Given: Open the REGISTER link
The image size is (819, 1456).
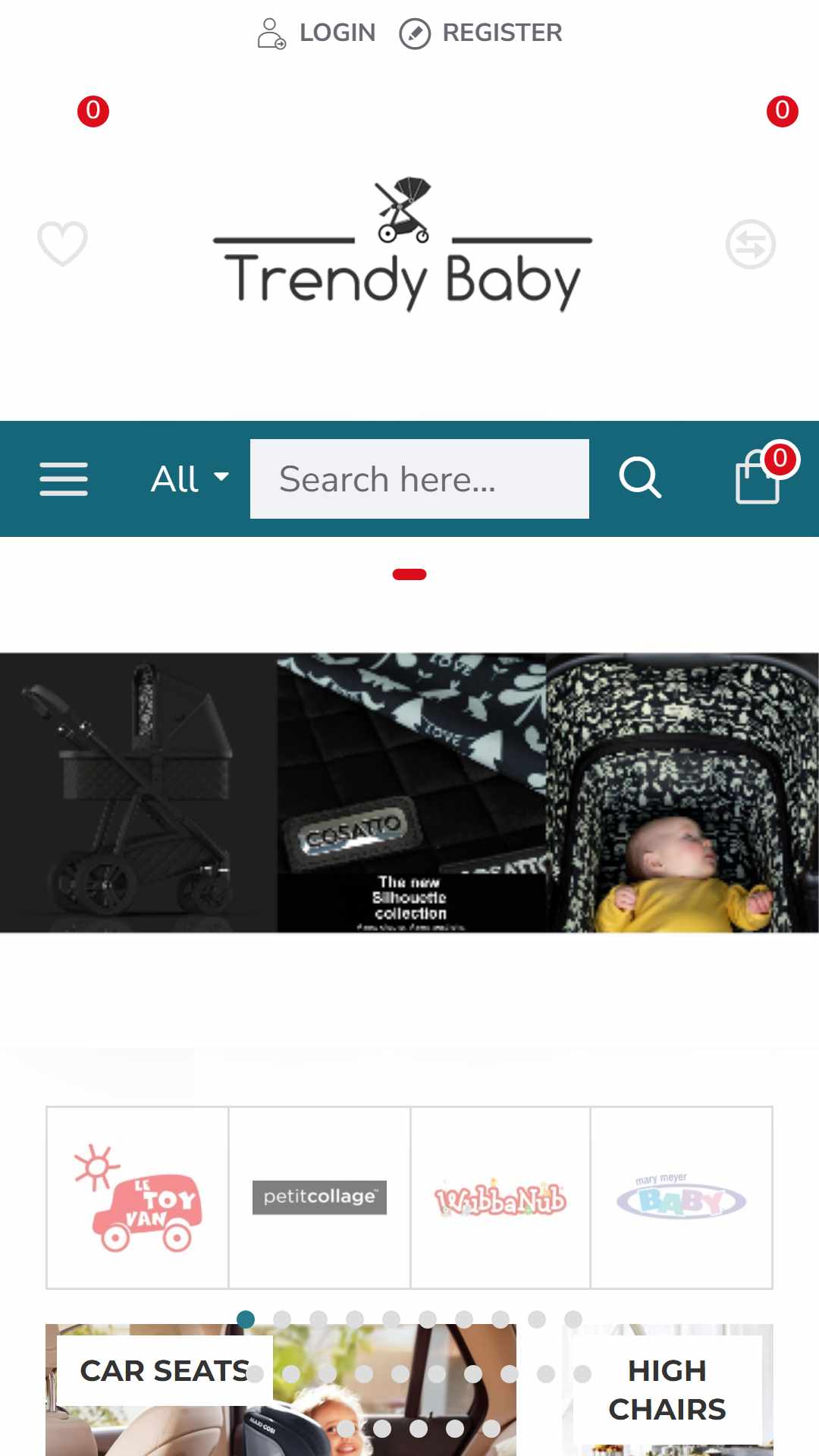Looking at the screenshot, I should coord(481,33).
